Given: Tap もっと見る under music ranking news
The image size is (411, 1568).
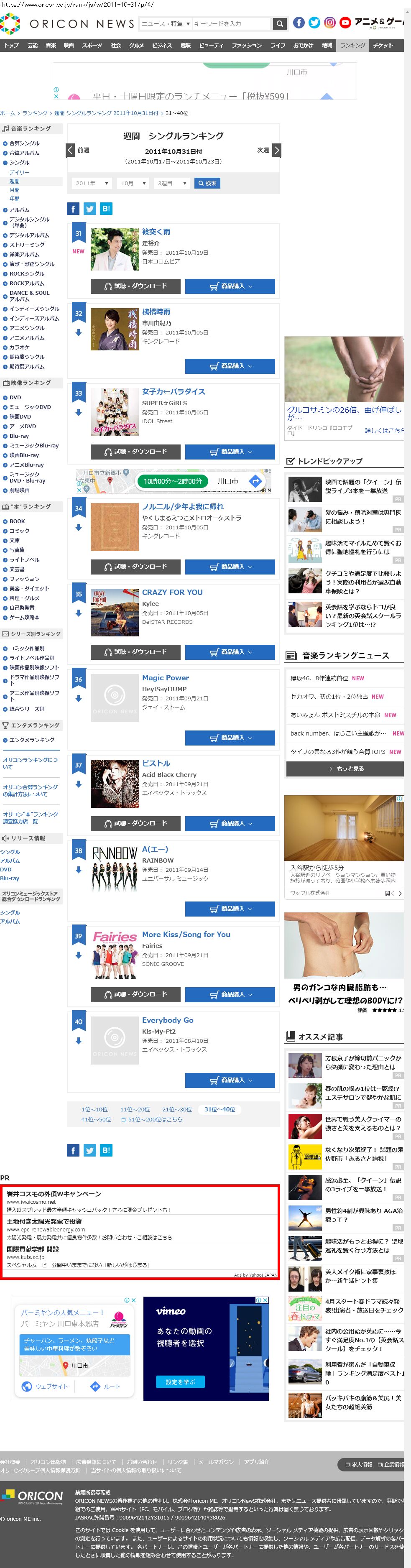Looking at the screenshot, I should point(345,768).
